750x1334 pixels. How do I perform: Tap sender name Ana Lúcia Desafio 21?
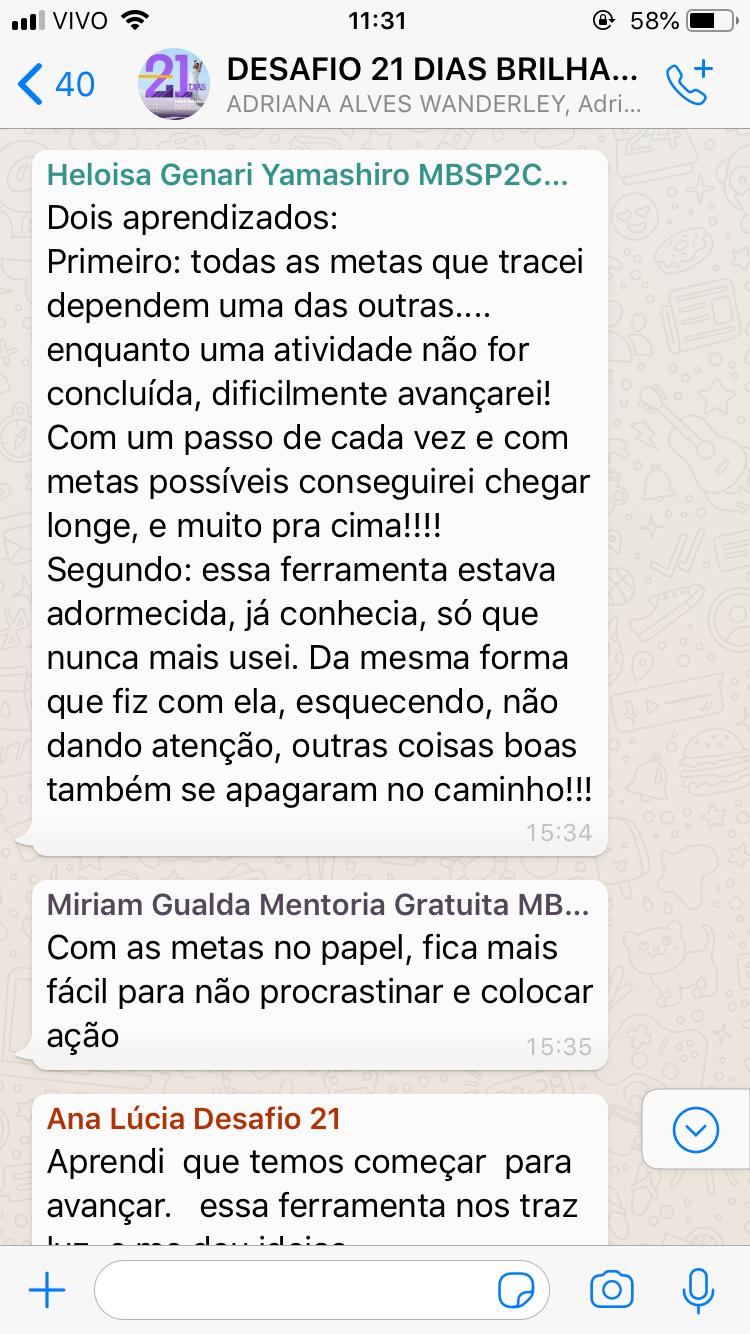pyautogui.click(x=194, y=1118)
